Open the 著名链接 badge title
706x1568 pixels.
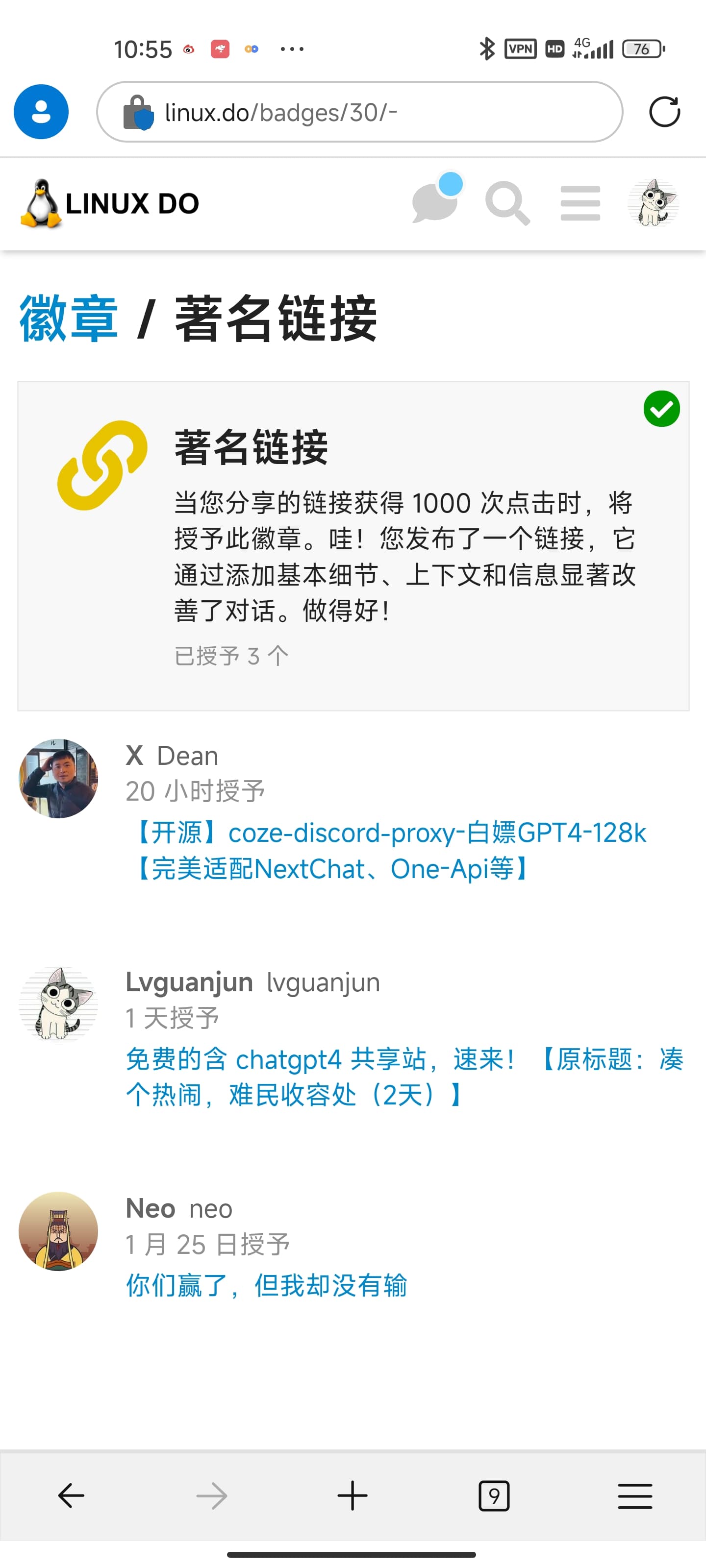tap(251, 447)
